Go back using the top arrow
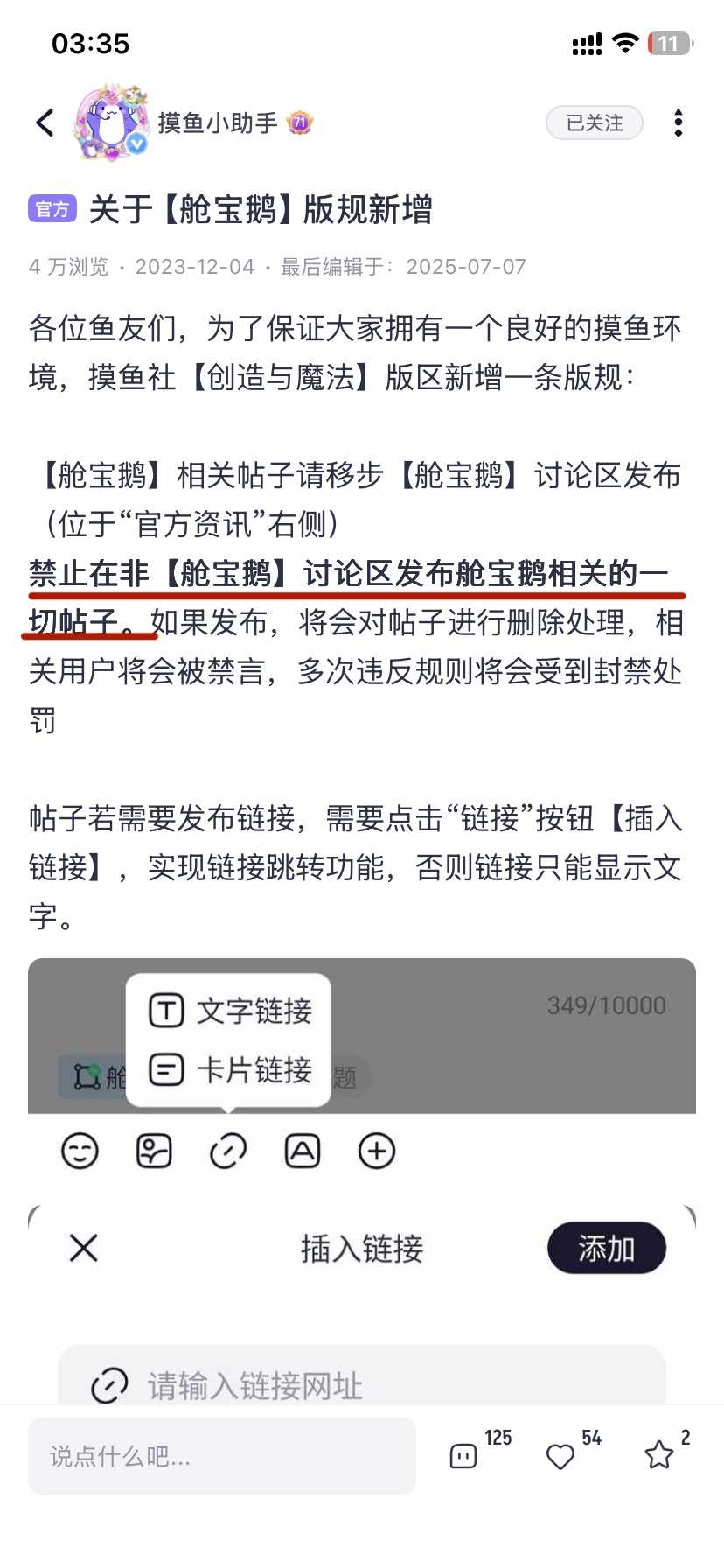The width and height of the screenshot is (724, 1568). pyautogui.click(x=45, y=122)
